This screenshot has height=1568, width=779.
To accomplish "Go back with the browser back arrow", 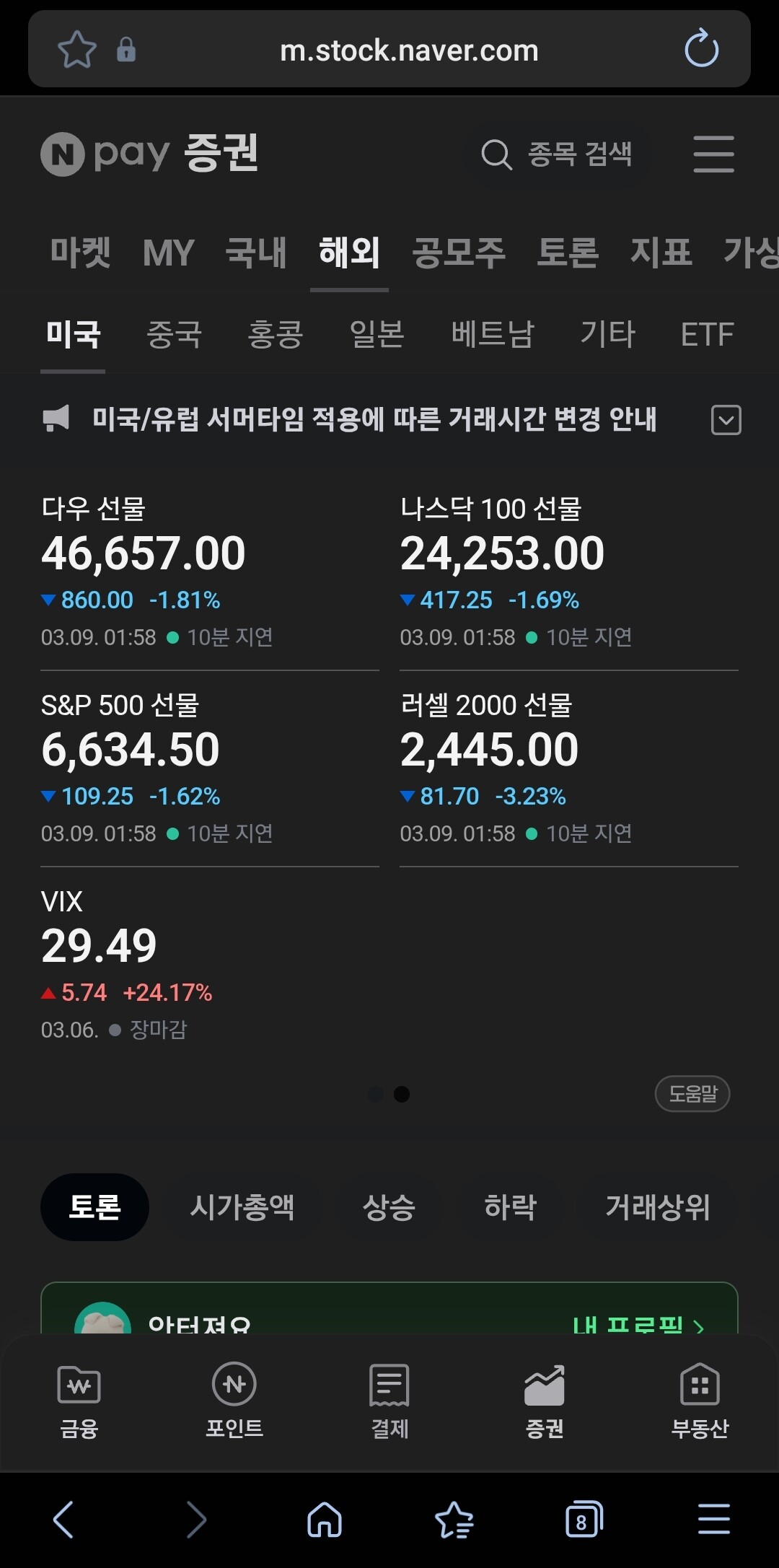I will pos(63,1519).
